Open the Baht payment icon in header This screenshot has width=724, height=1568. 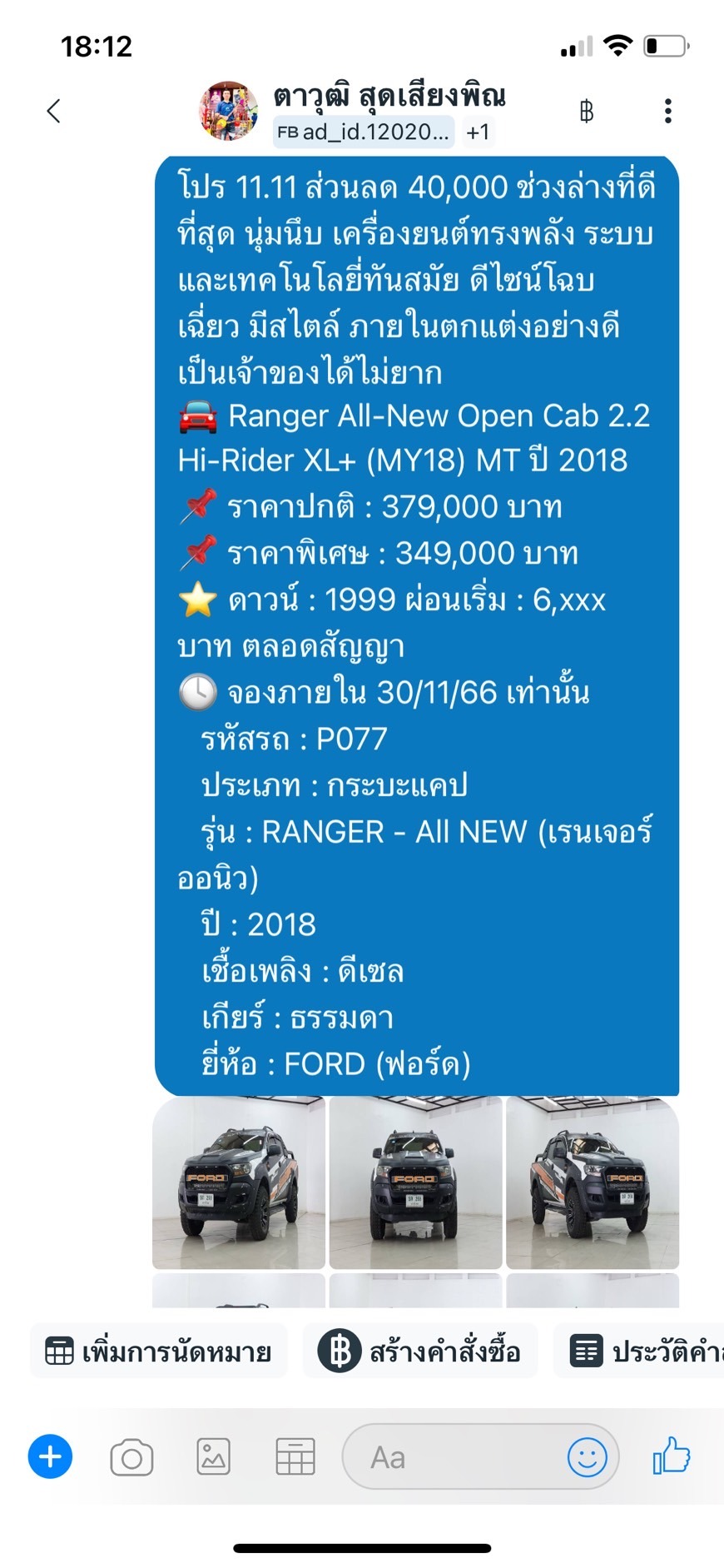tap(586, 111)
